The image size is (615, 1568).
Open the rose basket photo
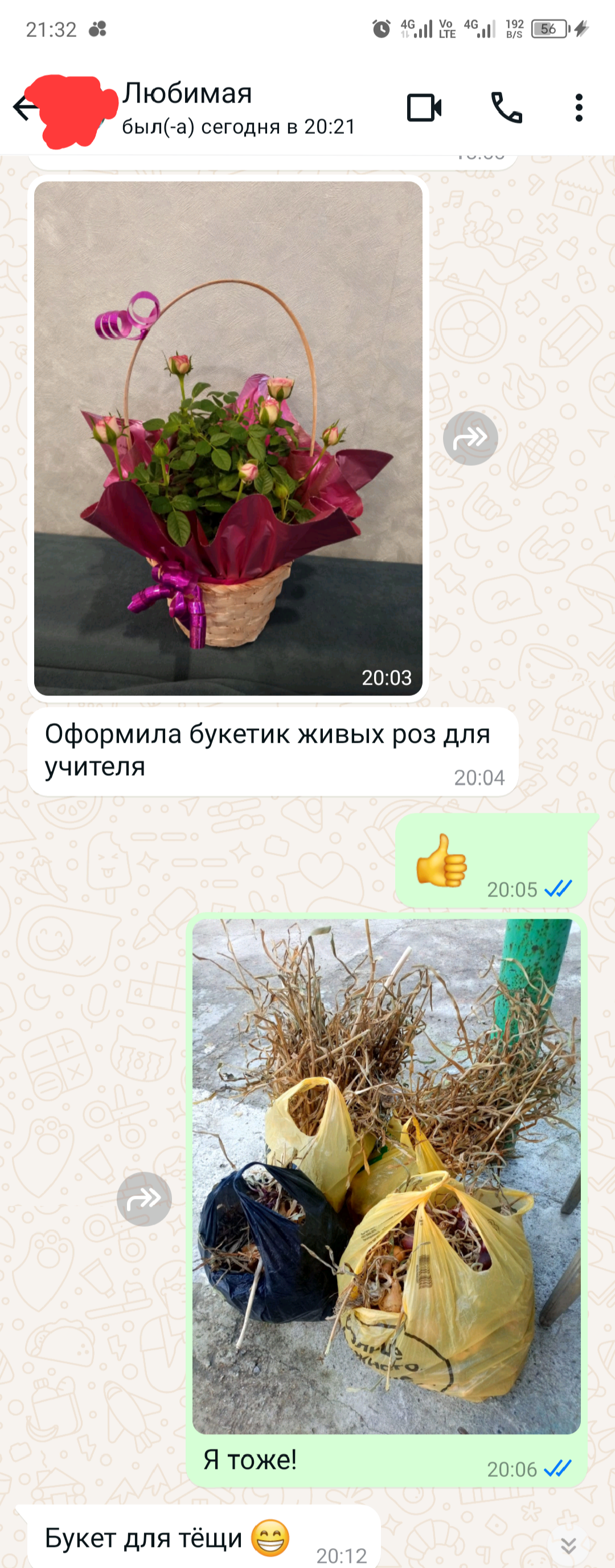[x=228, y=438]
